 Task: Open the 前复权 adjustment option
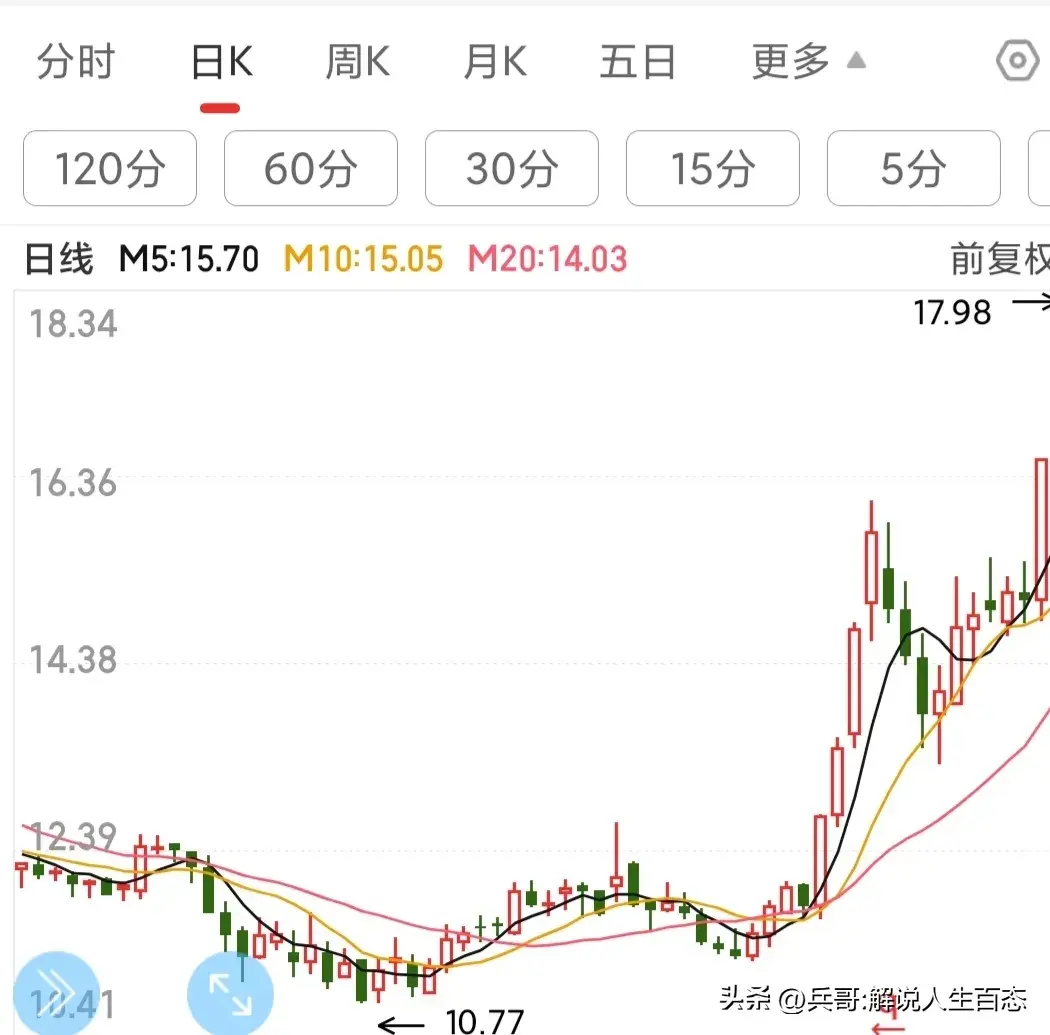999,260
